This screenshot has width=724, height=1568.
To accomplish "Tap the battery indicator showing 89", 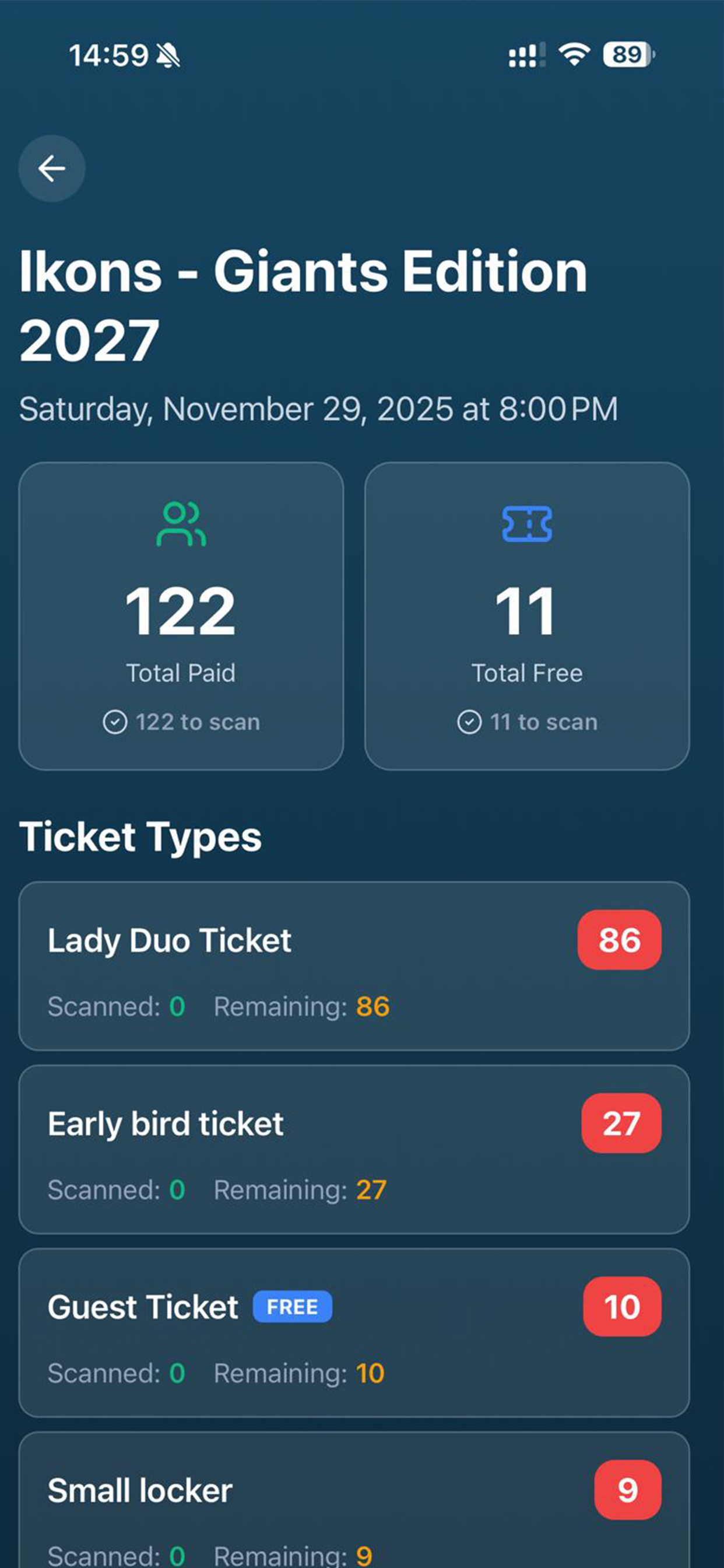I will pyautogui.click(x=625, y=55).
